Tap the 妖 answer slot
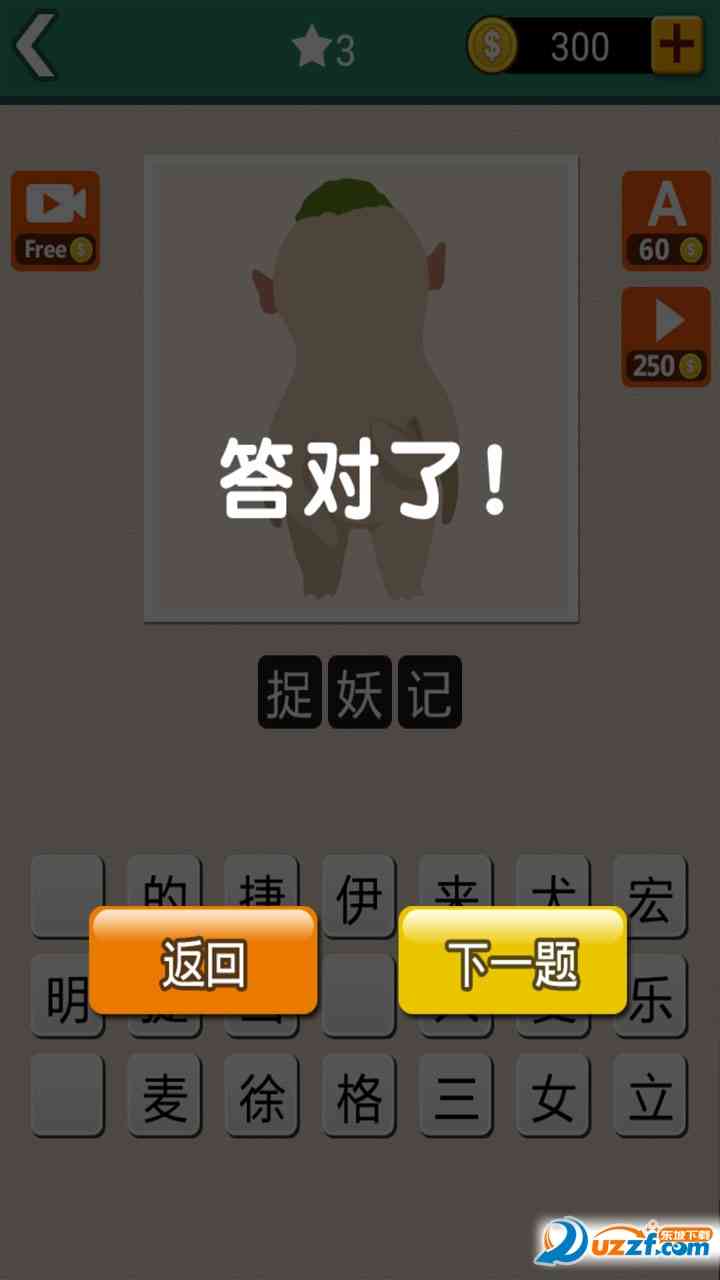Image resolution: width=720 pixels, height=1280 pixels. click(x=360, y=692)
